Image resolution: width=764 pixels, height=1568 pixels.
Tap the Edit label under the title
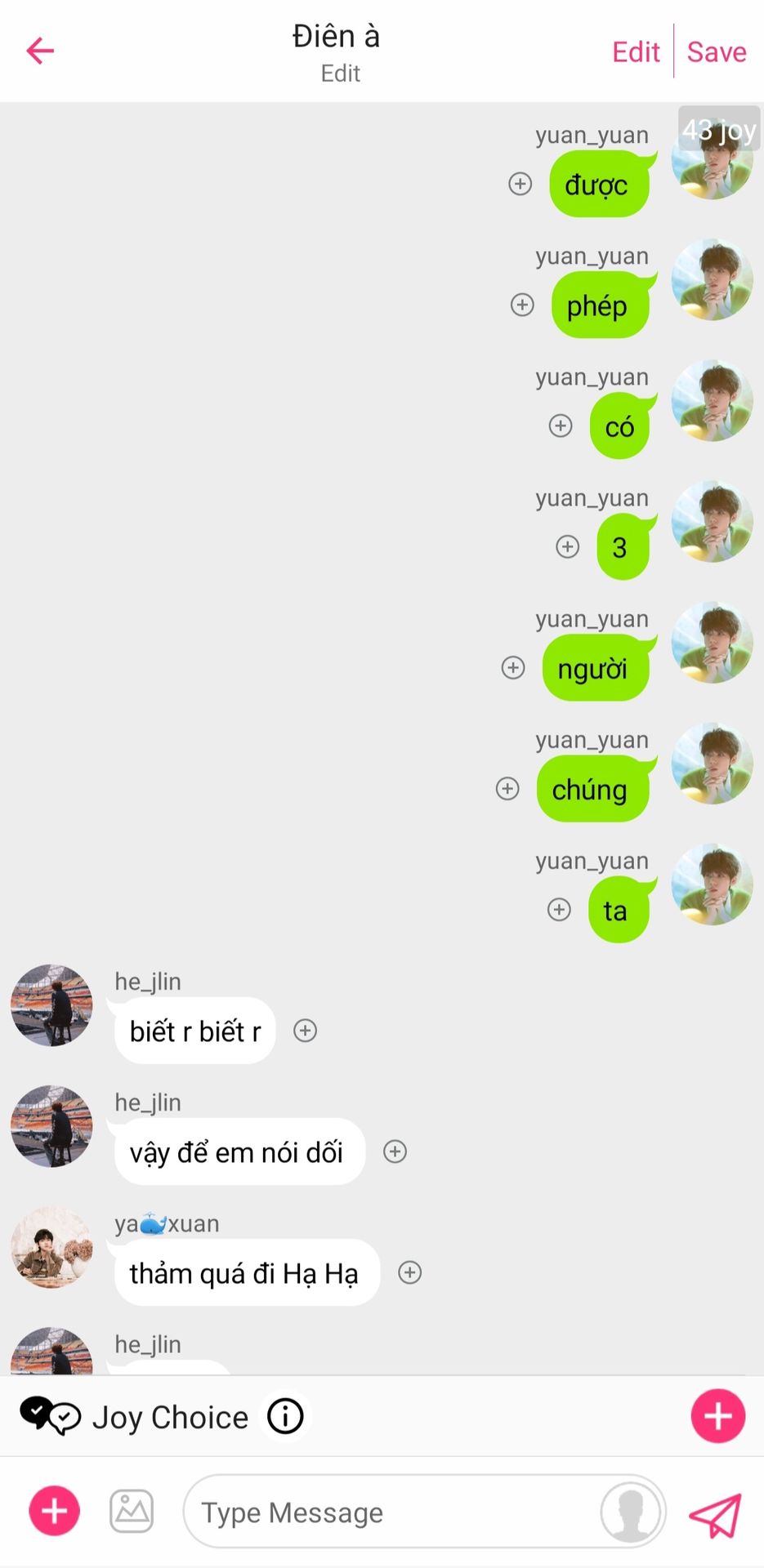(x=340, y=73)
